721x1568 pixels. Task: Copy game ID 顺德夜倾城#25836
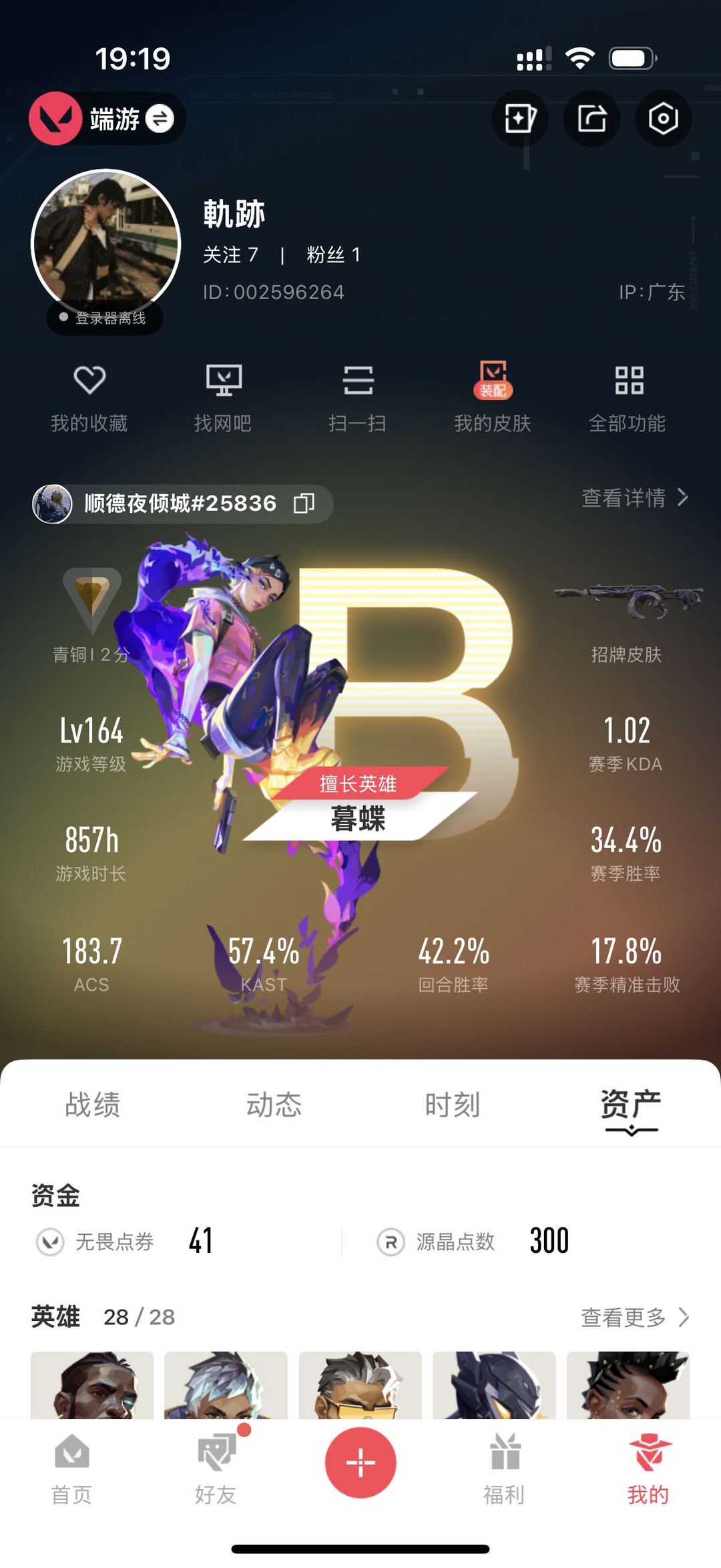(304, 503)
